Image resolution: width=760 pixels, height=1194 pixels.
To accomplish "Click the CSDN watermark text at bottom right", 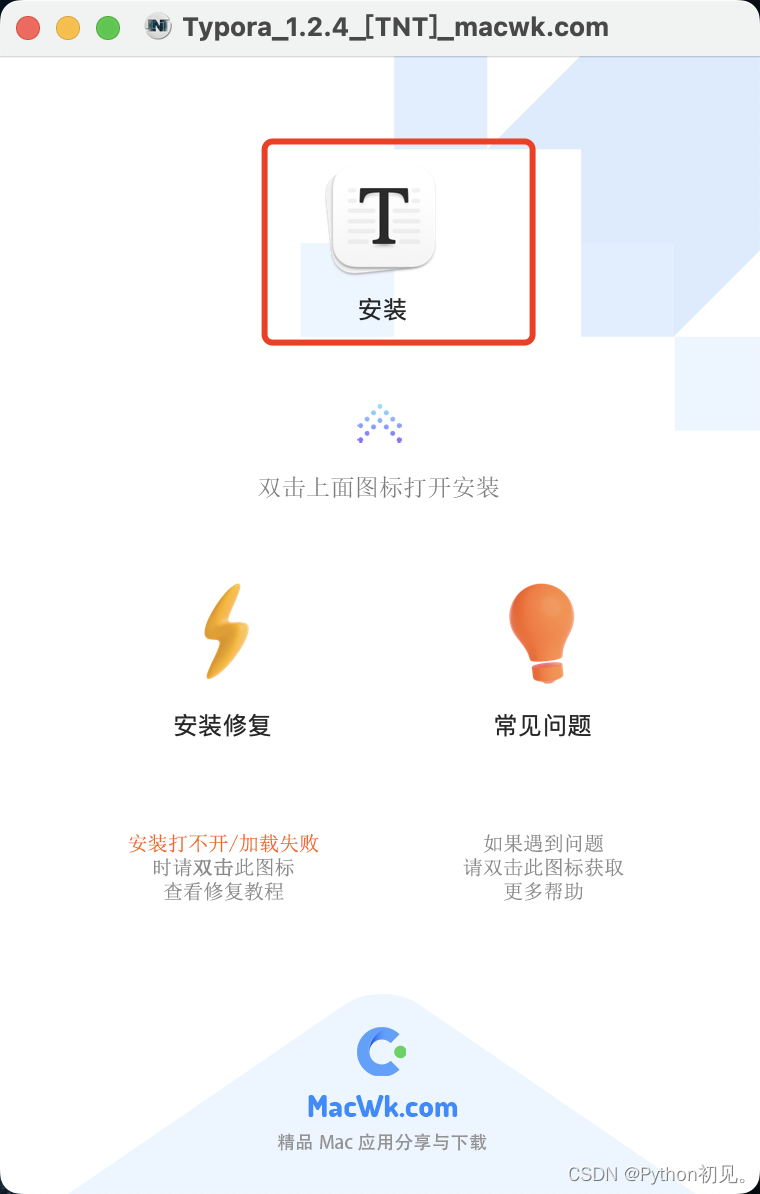I will [x=661, y=1175].
